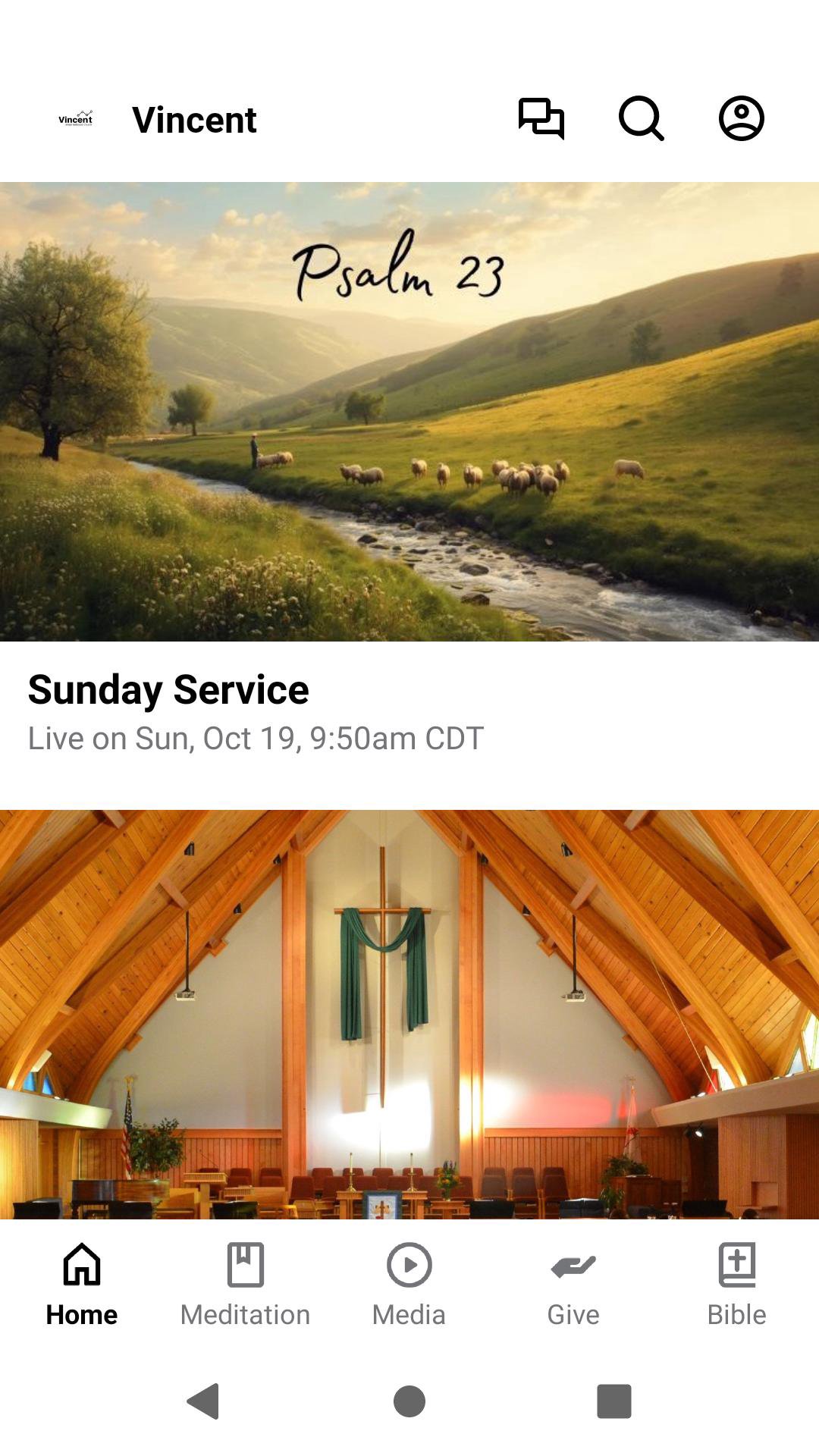Open the Psalm 23 Sunday Service card
Screen dimensions: 819x1456
pyautogui.click(x=409, y=470)
